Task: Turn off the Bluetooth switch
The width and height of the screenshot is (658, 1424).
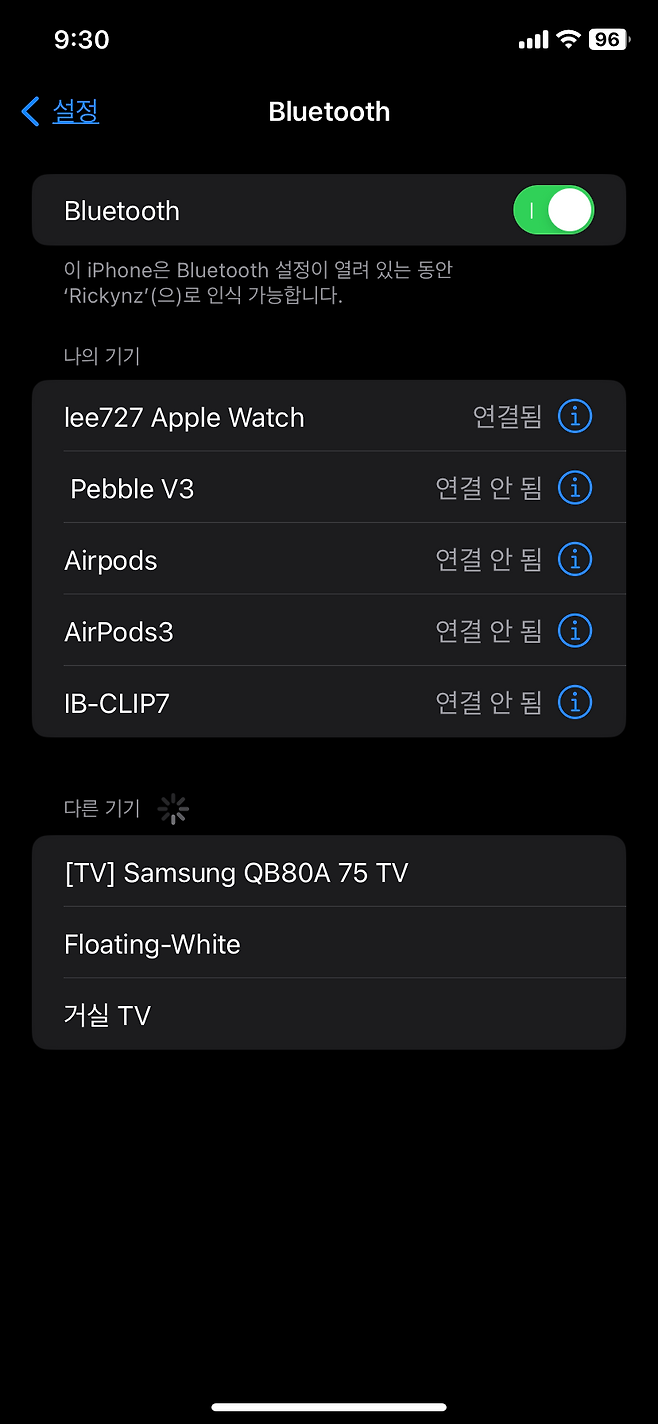Action: pos(553,210)
